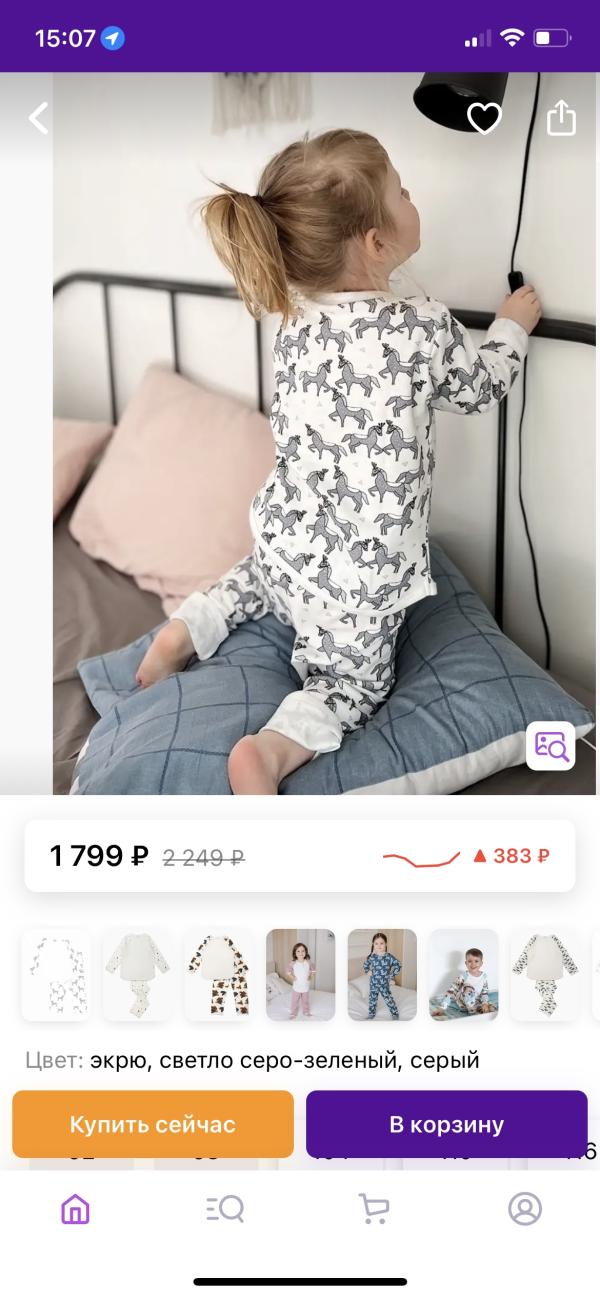Select the white unicorn set color thumbnail
The width and height of the screenshot is (600, 1297).
click(56, 975)
